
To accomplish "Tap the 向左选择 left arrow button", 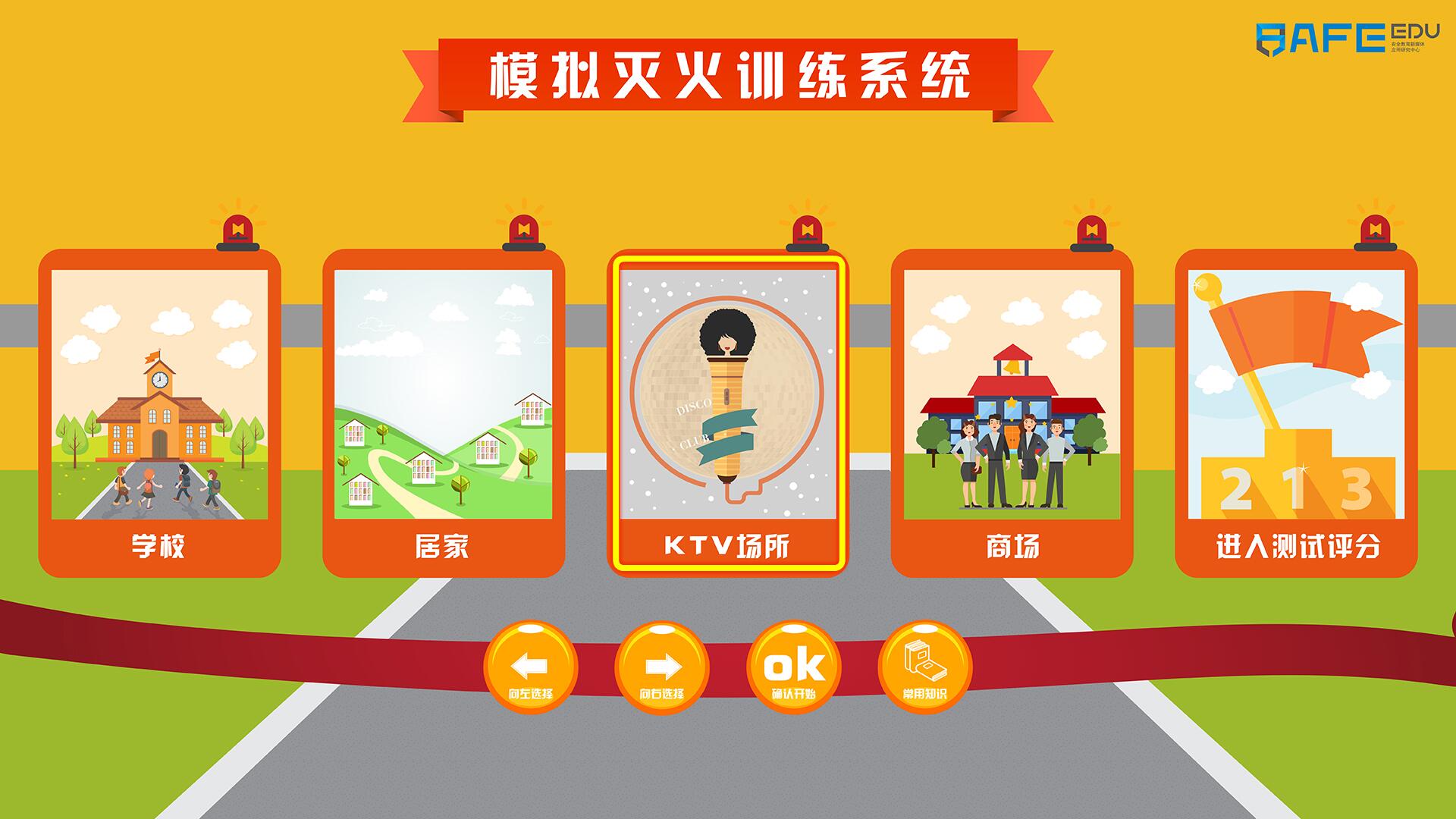I will tap(531, 668).
